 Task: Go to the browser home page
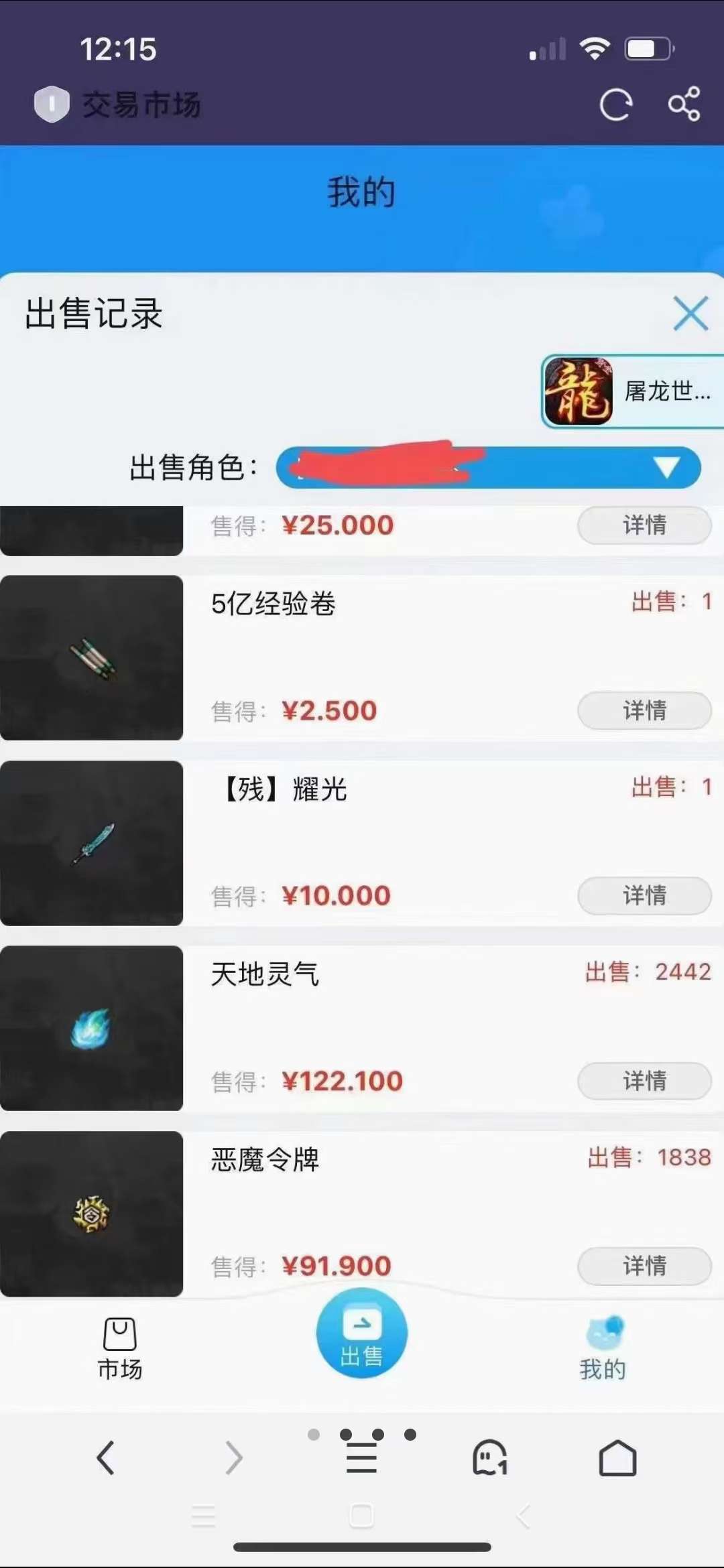[617, 1457]
